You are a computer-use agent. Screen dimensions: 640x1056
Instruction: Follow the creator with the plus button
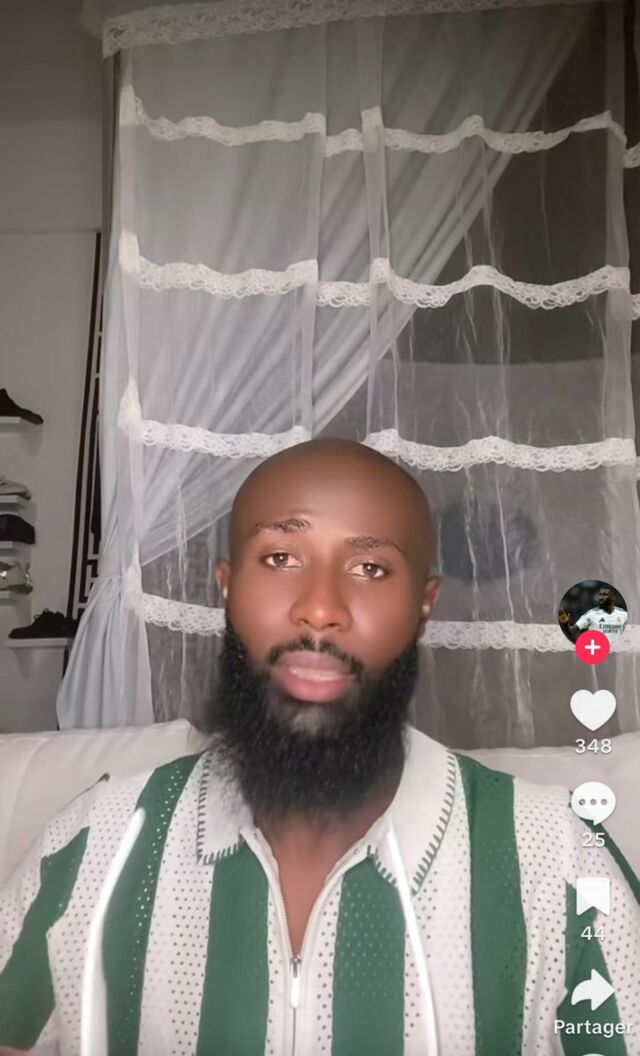(x=592, y=647)
